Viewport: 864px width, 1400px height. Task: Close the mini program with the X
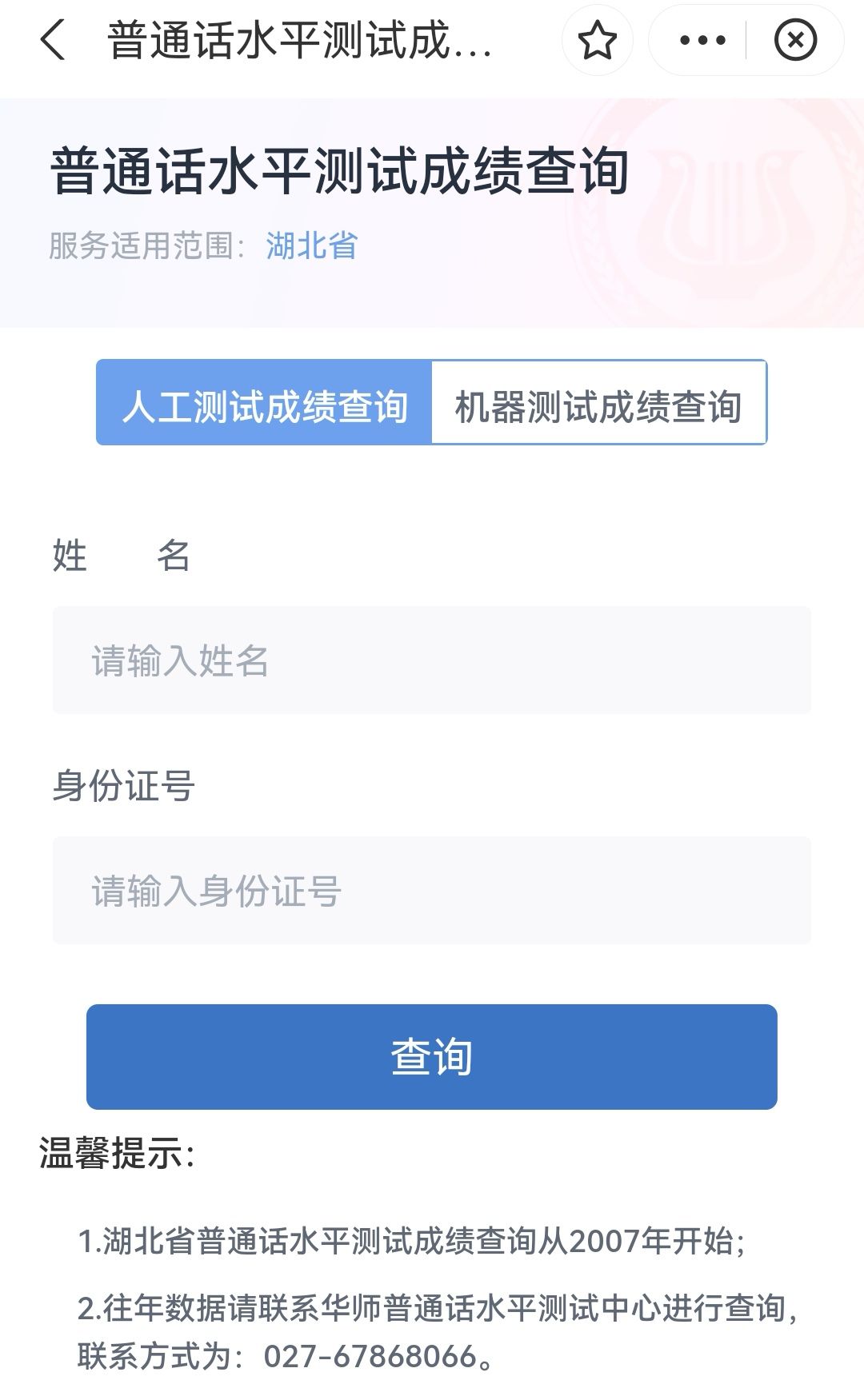pos(795,40)
